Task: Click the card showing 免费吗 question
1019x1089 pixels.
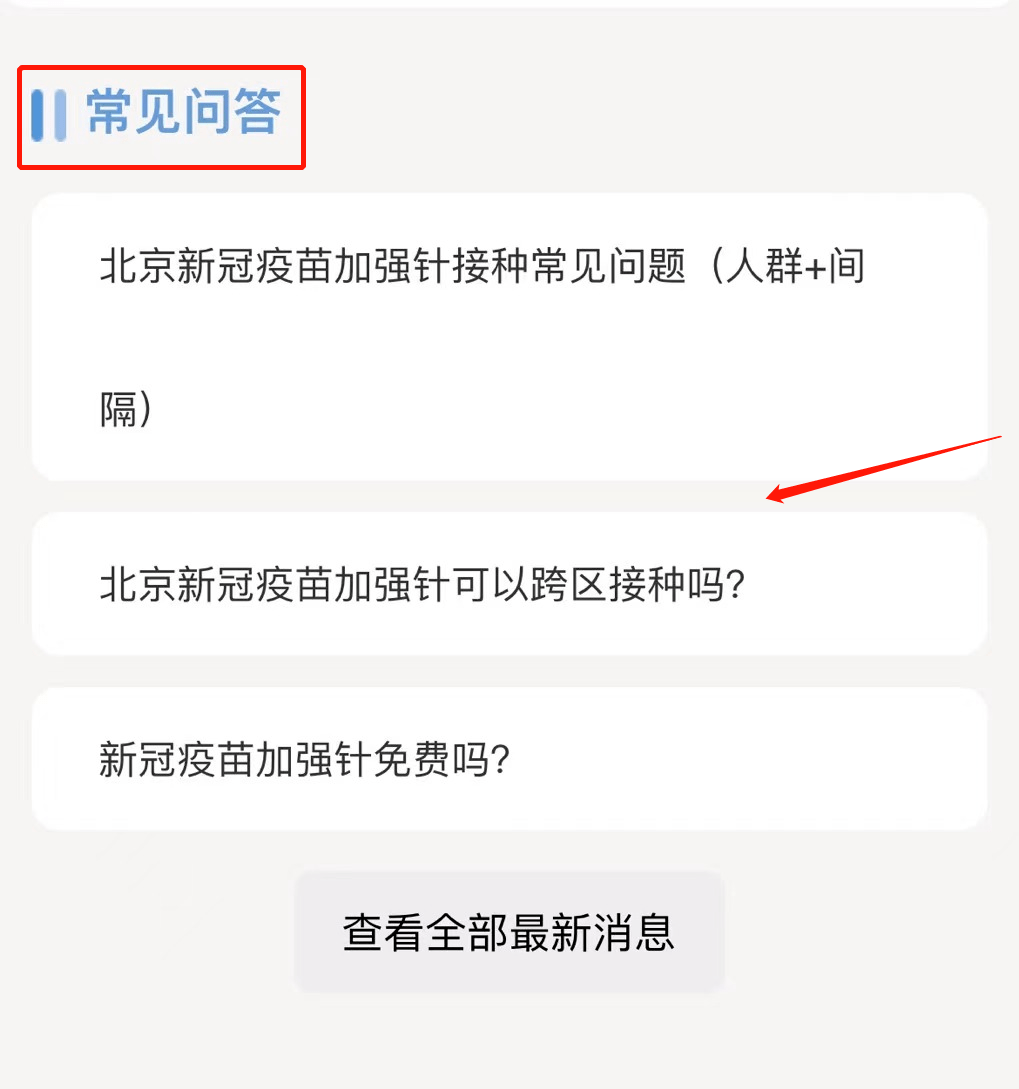Action: pyautogui.click(x=508, y=757)
